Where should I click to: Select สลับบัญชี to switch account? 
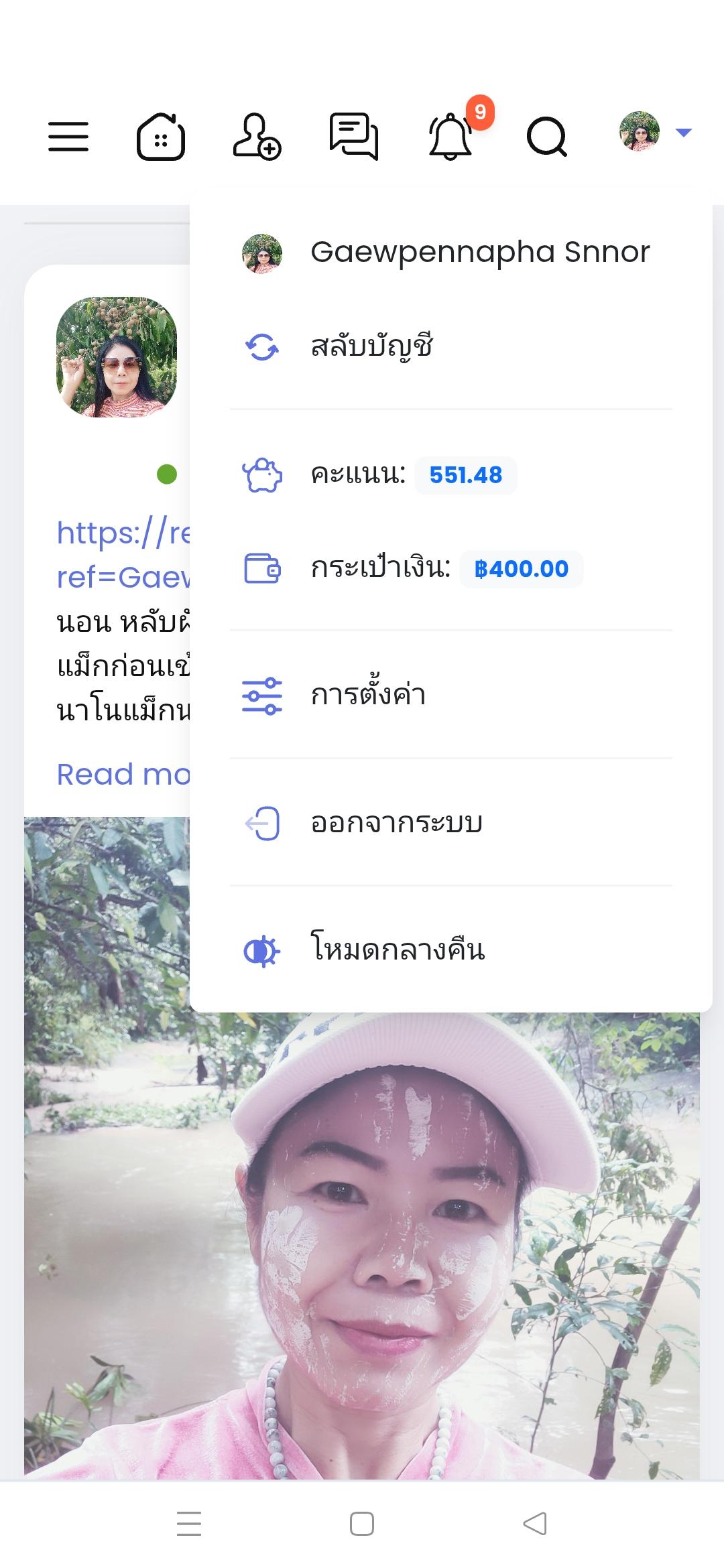tap(450, 347)
